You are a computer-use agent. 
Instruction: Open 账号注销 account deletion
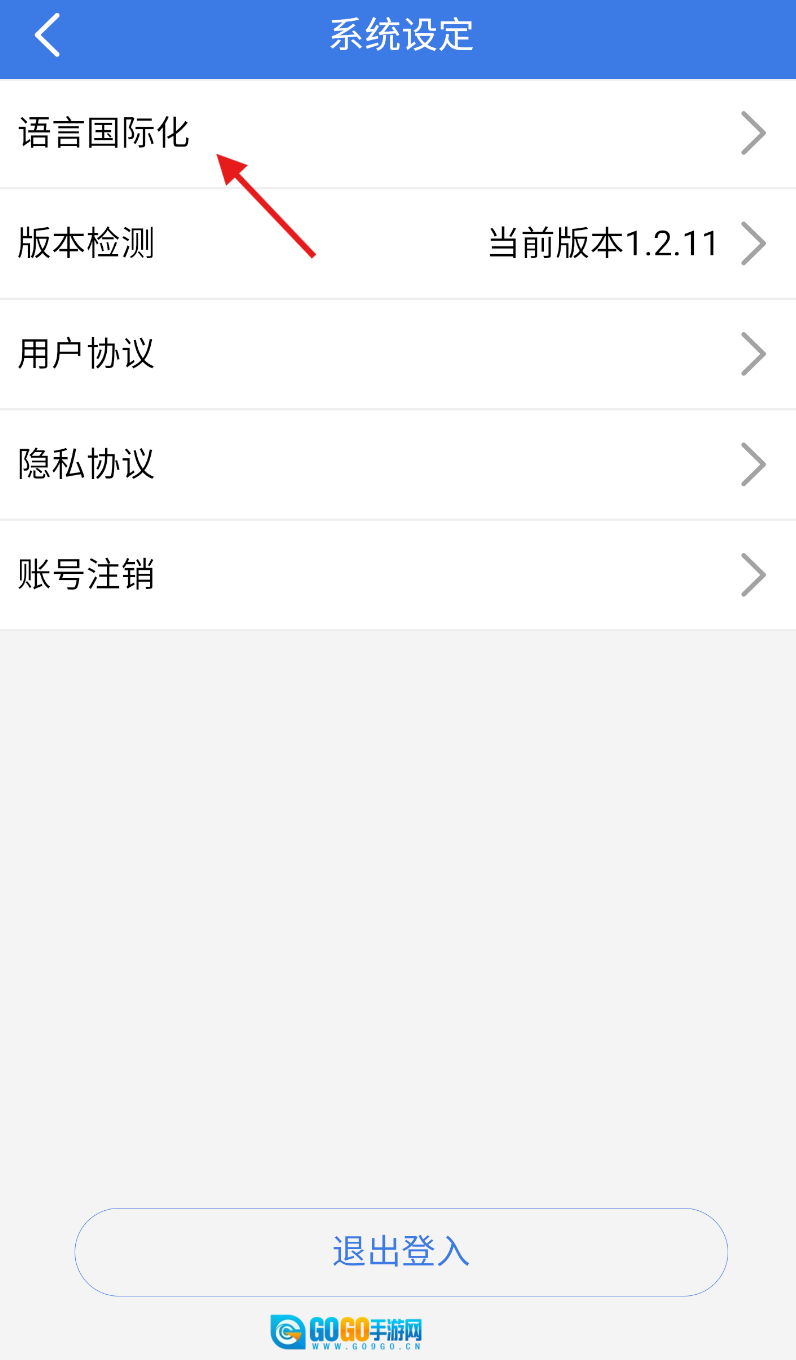click(398, 575)
